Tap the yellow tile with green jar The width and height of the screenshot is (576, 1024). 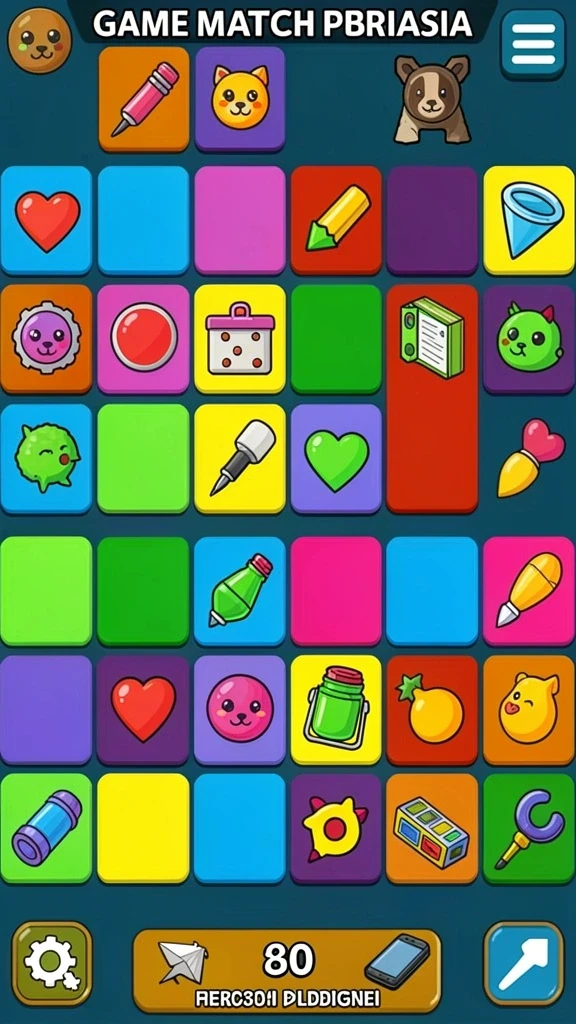336,710
